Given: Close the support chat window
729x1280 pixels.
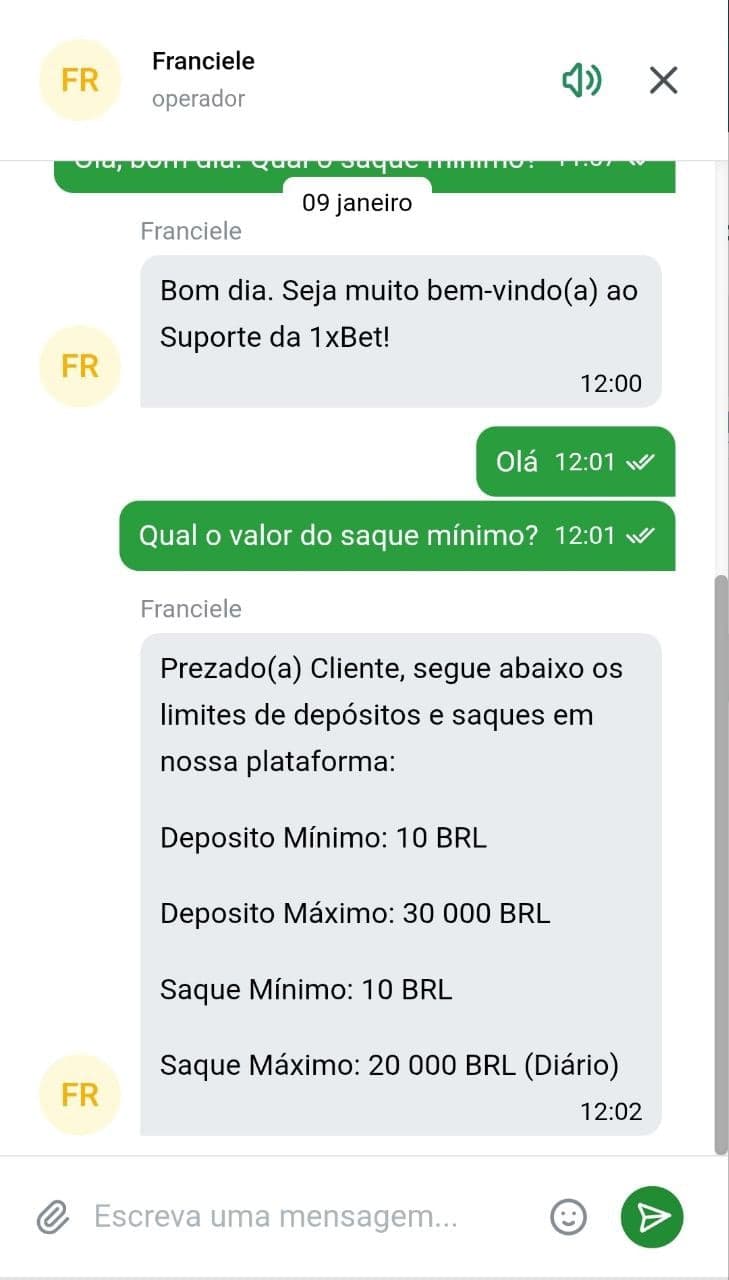Looking at the screenshot, I should 663,80.
